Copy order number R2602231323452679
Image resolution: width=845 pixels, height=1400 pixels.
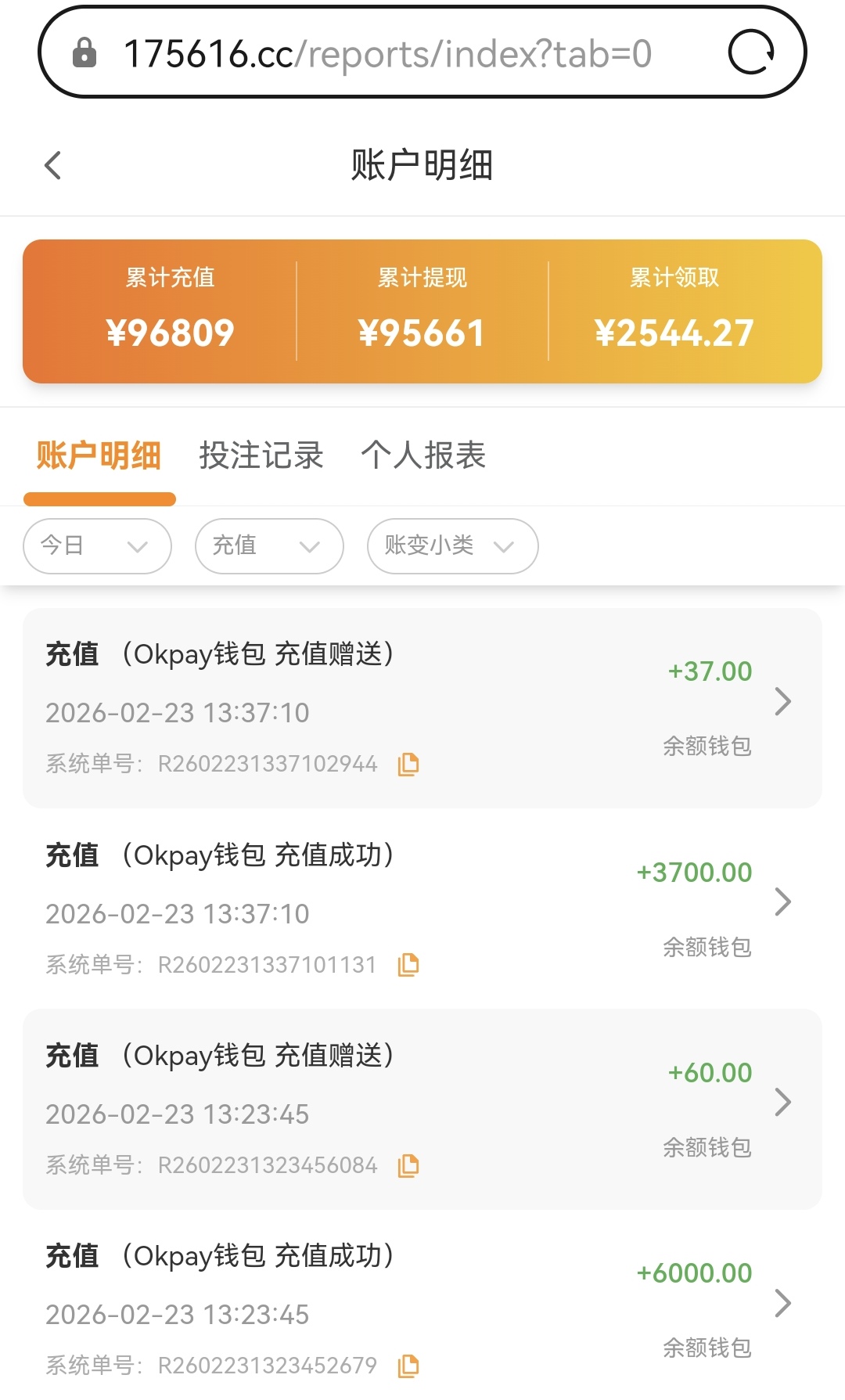coord(408,1366)
